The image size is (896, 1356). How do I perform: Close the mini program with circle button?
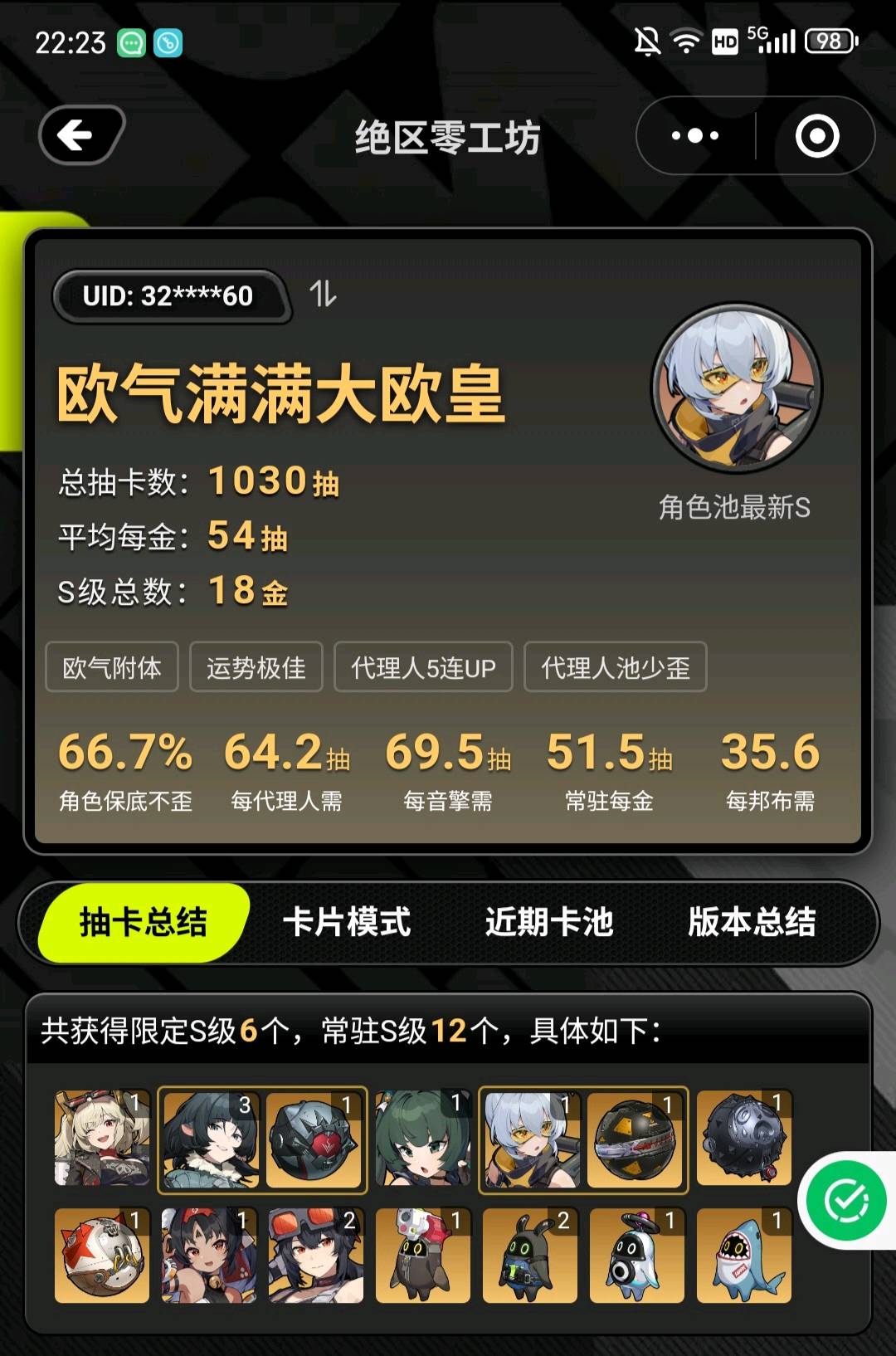pos(816,136)
